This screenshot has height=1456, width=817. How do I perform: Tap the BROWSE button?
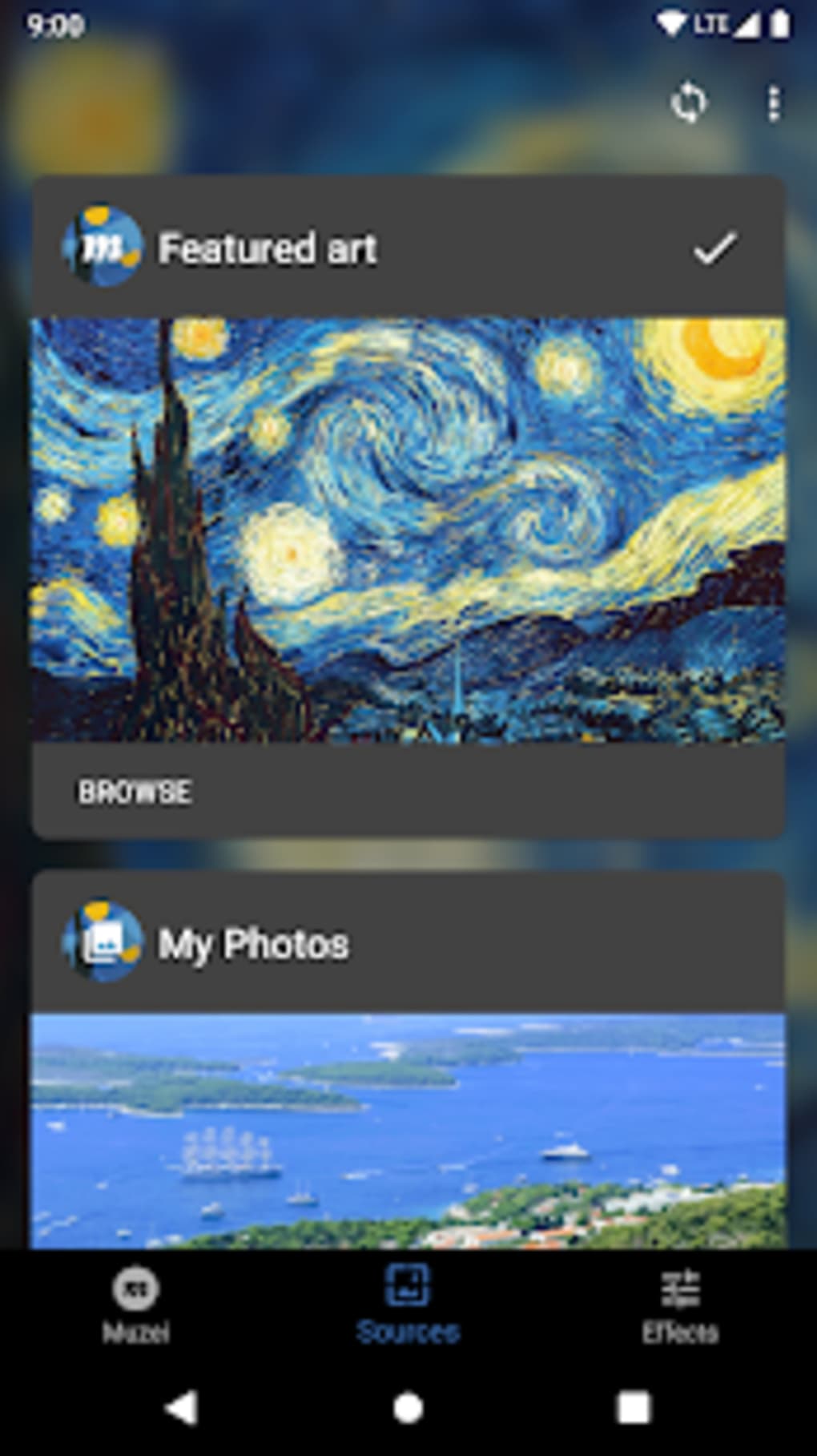tap(135, 793)
